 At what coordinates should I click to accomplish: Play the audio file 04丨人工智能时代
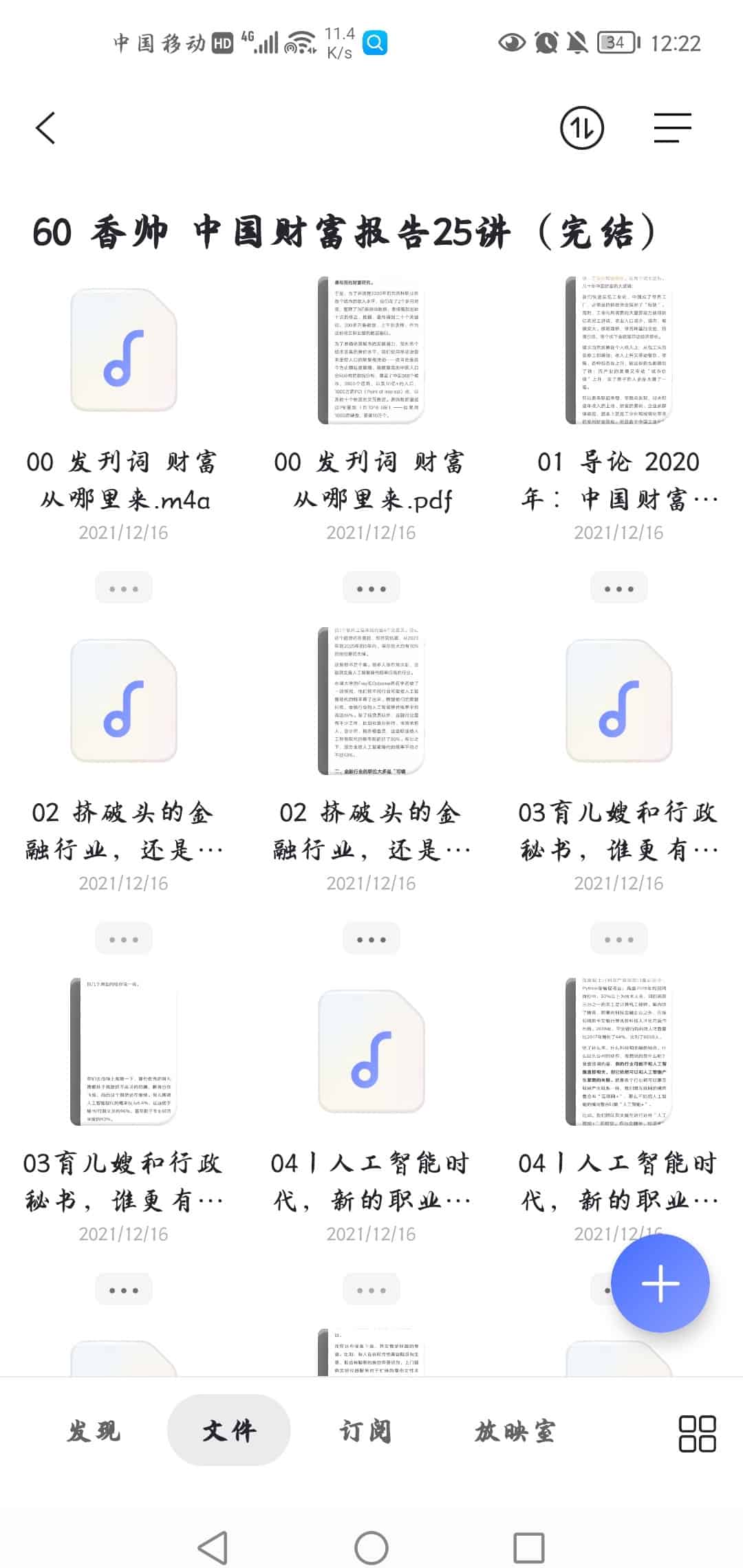371,1052
